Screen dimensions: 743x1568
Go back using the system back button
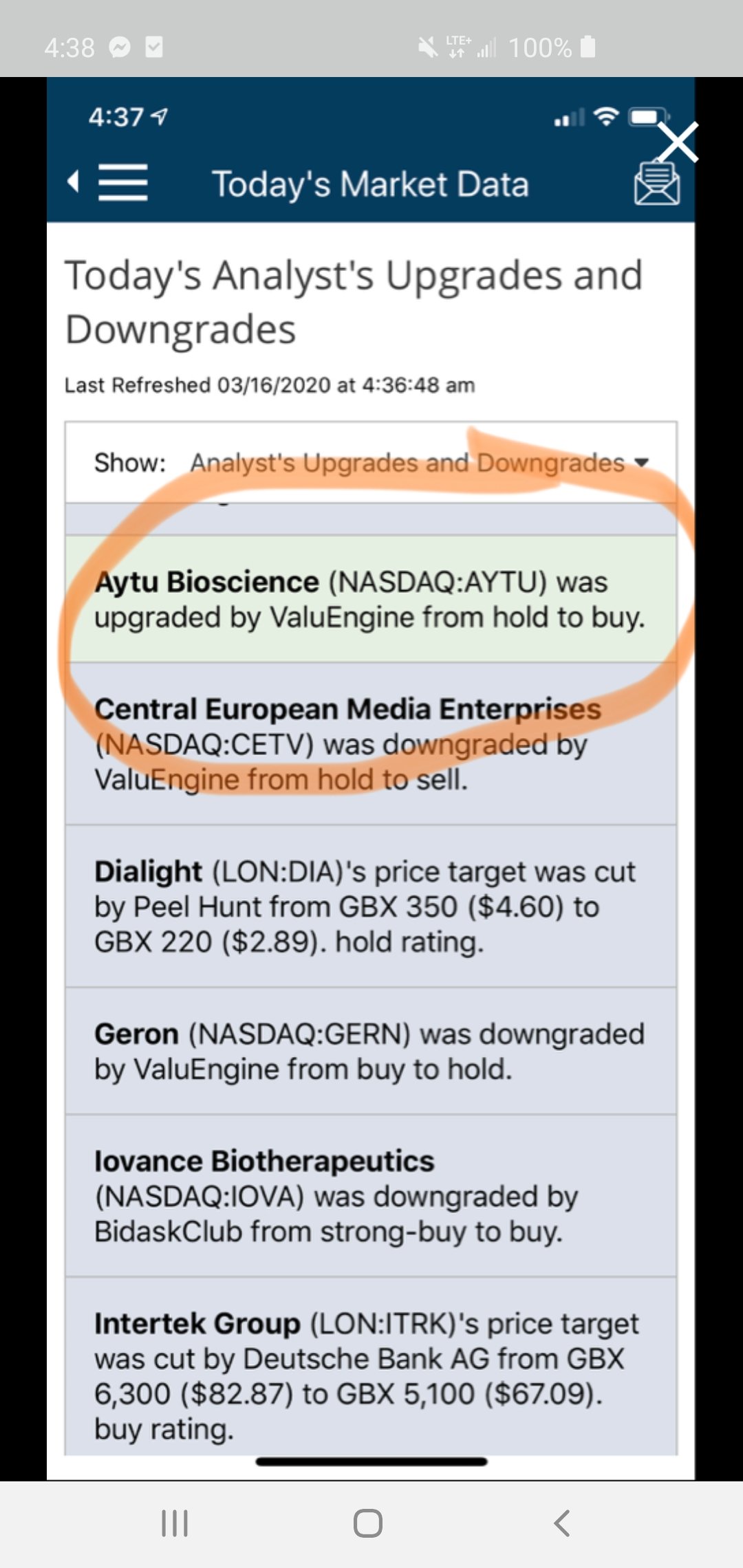[x=562, y=1523]
